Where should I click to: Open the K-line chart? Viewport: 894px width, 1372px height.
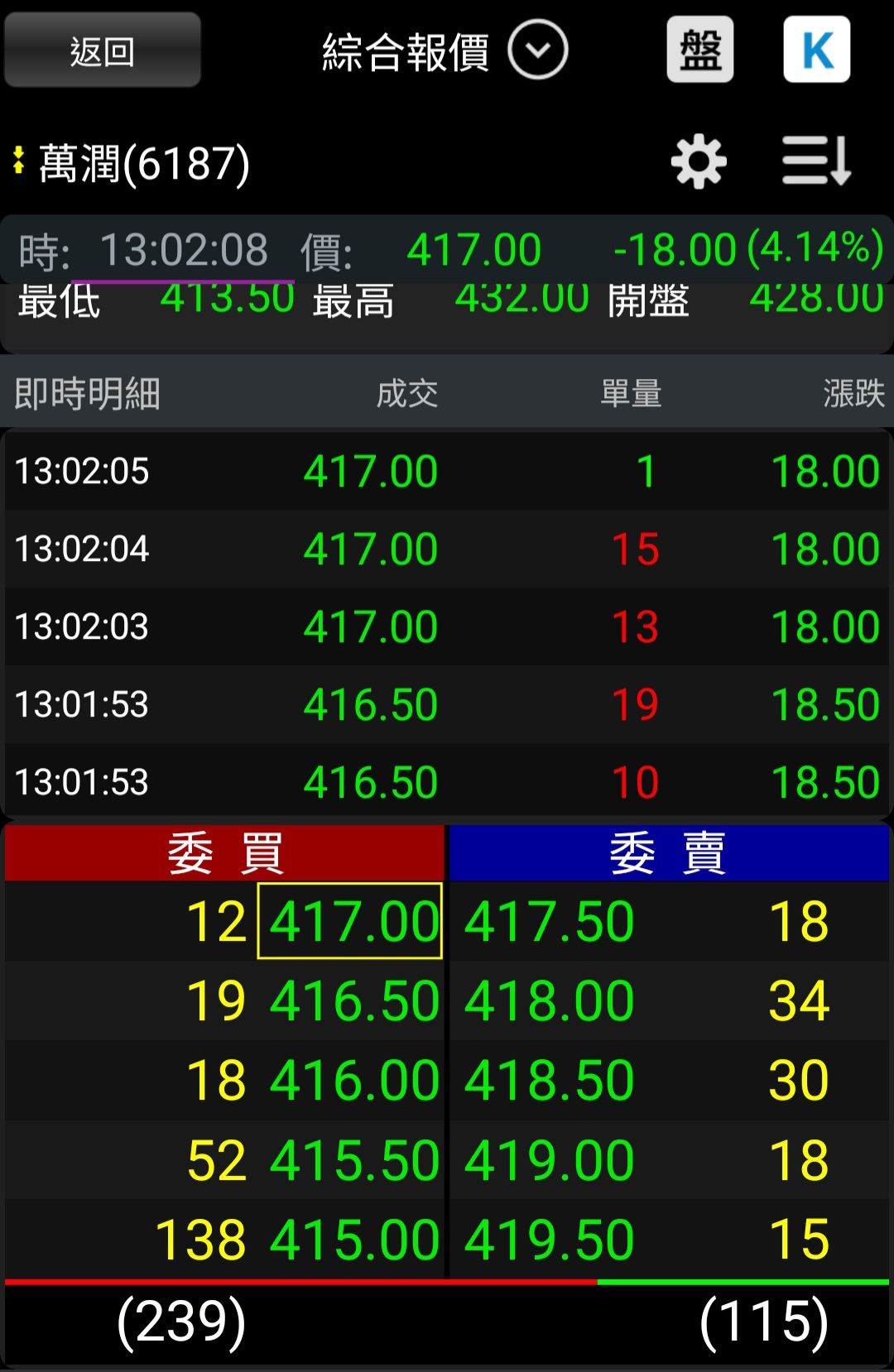pos(816,50)
